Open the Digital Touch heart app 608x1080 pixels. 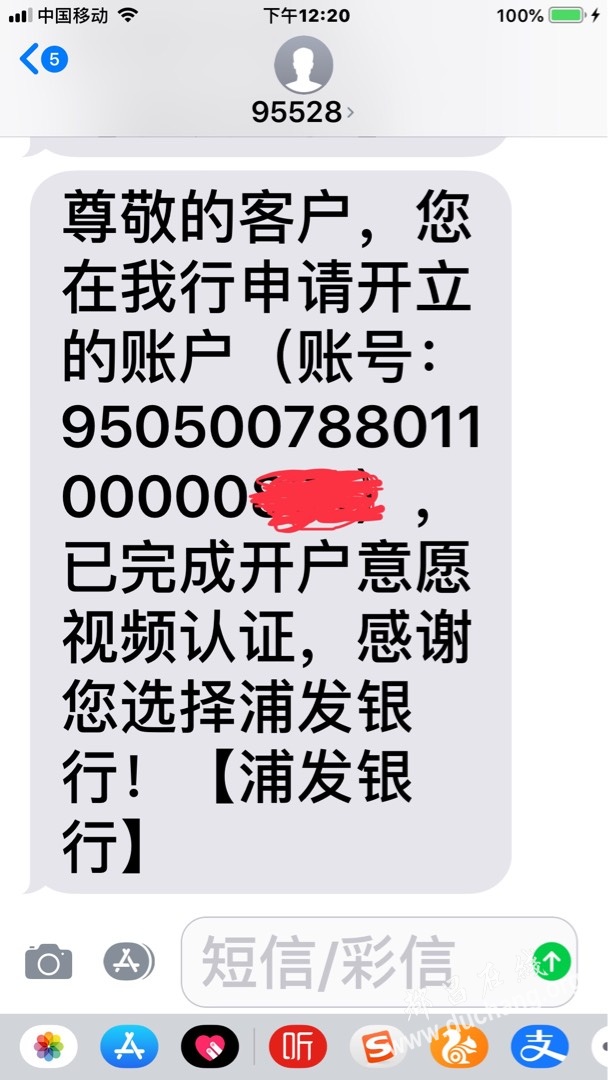[x=210, y=1046]
